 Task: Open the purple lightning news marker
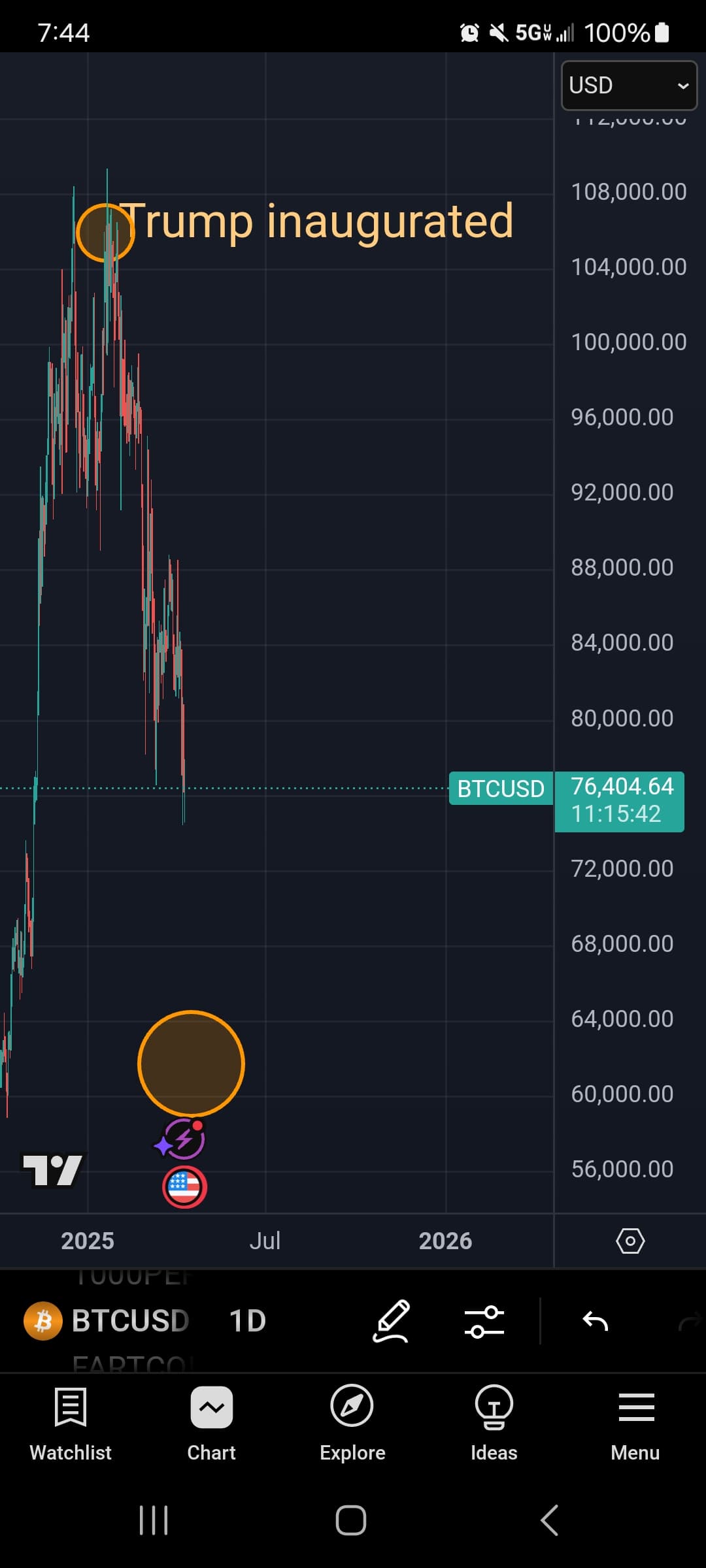pos(181,1140)
